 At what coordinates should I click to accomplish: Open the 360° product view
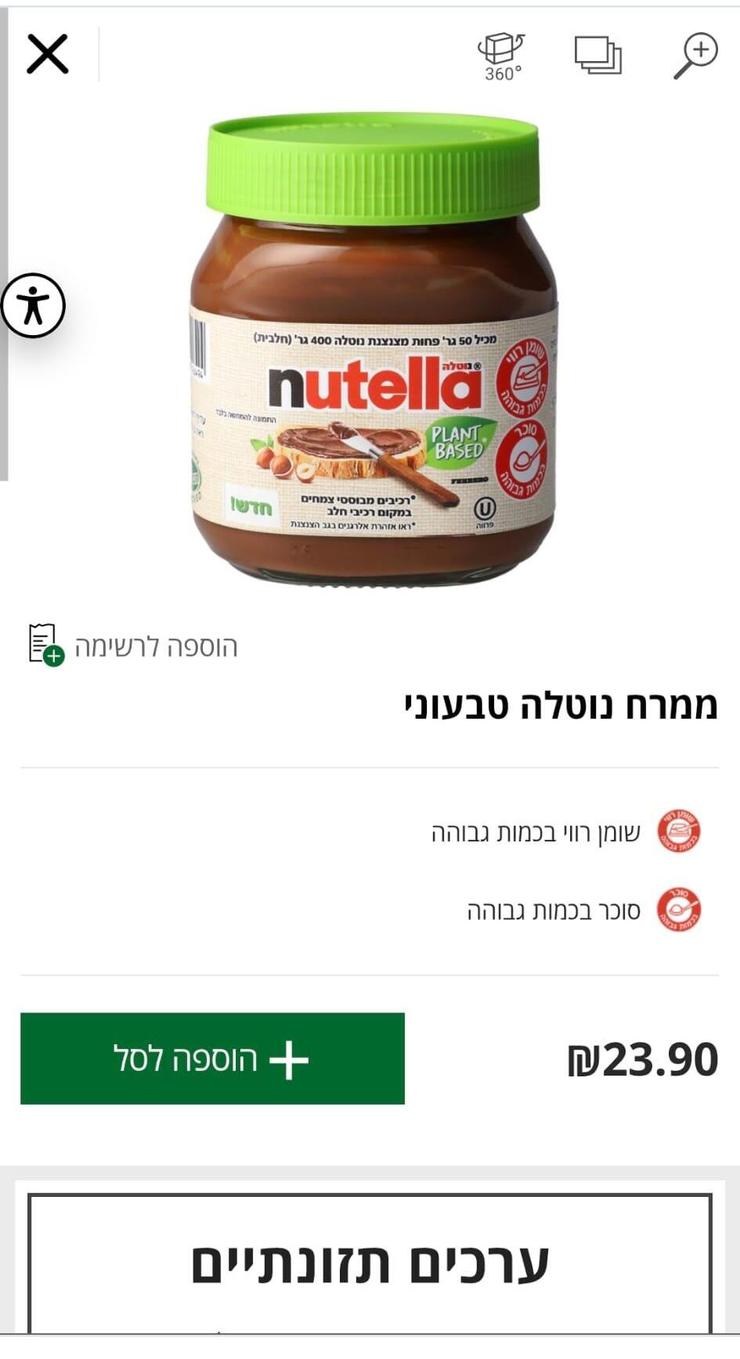coord(503,54)
